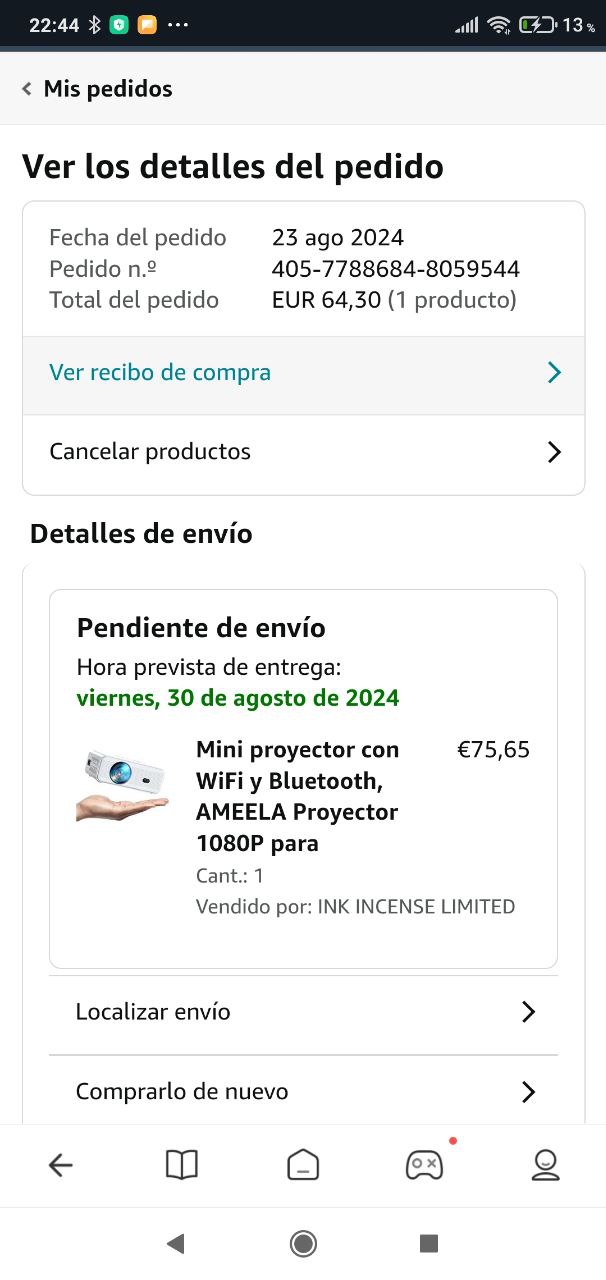The image size is (606, 1280).
Task: Open the AMEELA mini proyector product
Action: coord(297,796)
